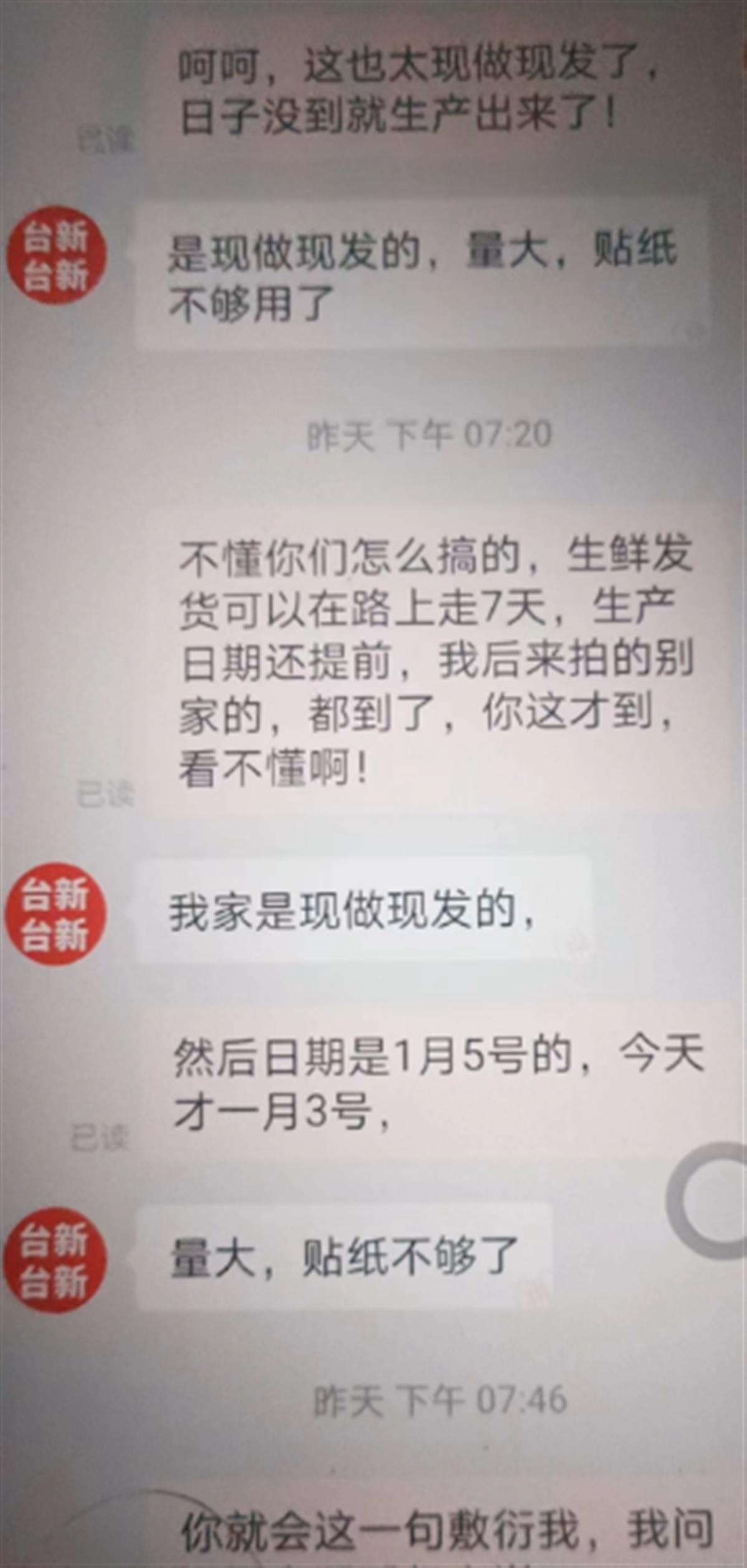Tap 台新 avatar next to 我家是现做现发的
The image size is (747, 1568).
tap(56, 914)
